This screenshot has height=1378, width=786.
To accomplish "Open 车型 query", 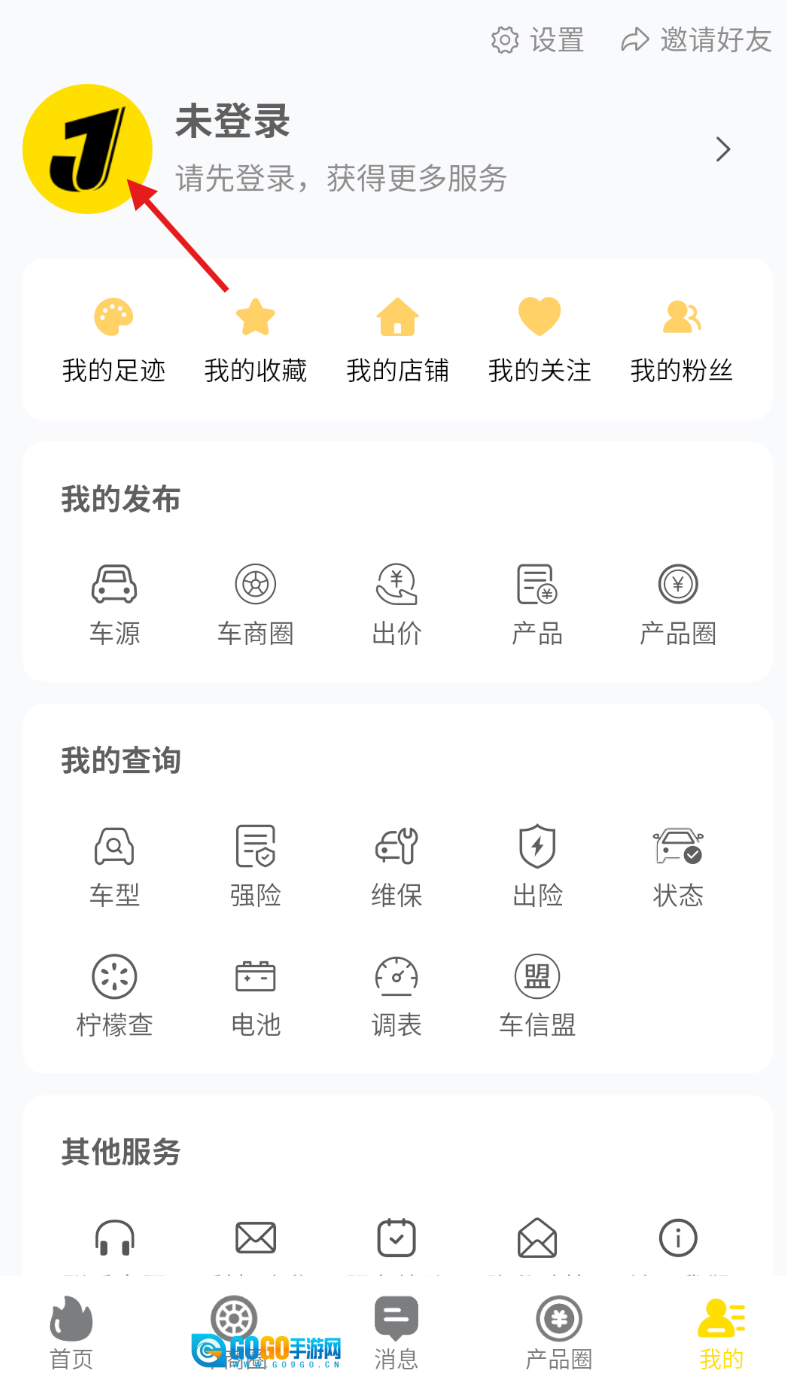I will coord(114,865).
